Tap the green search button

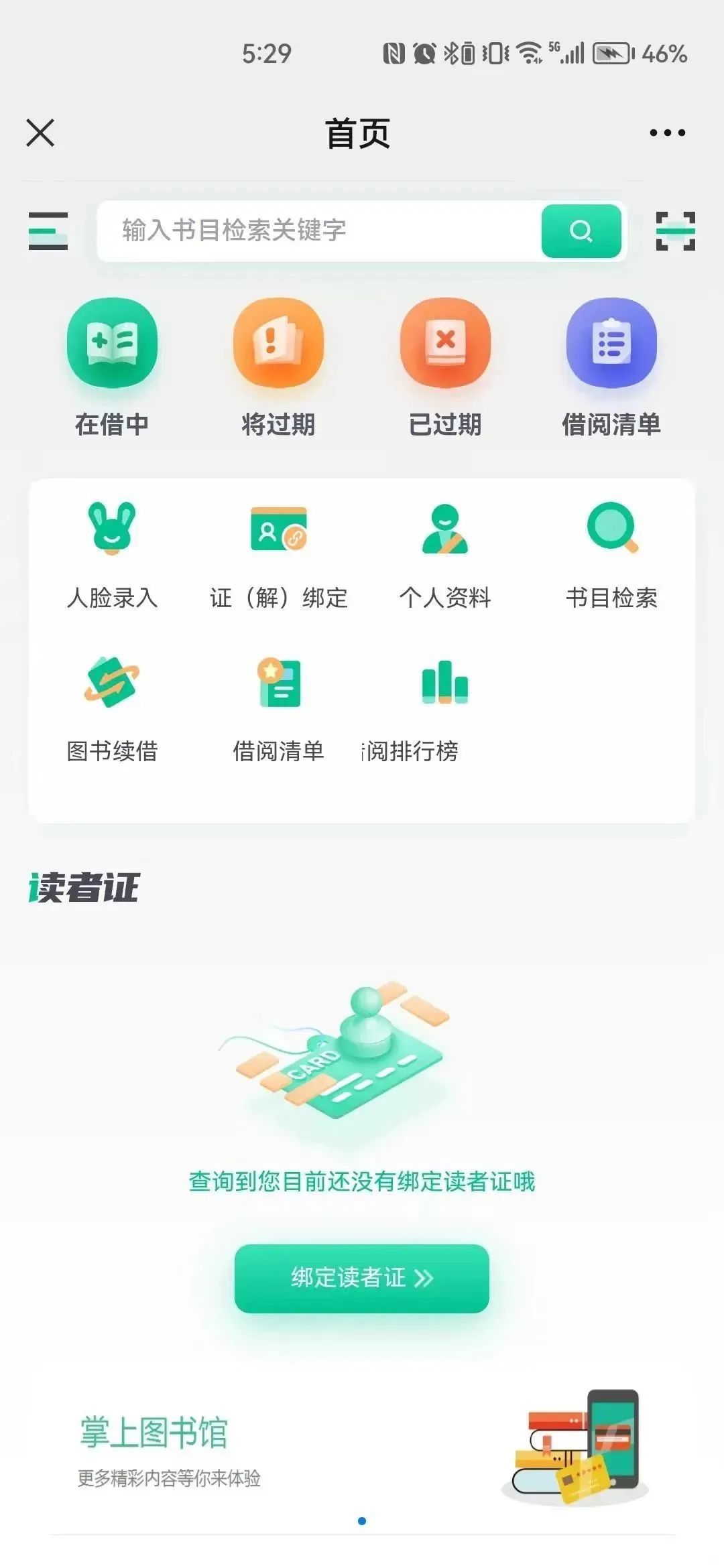(x=581, y=231)
